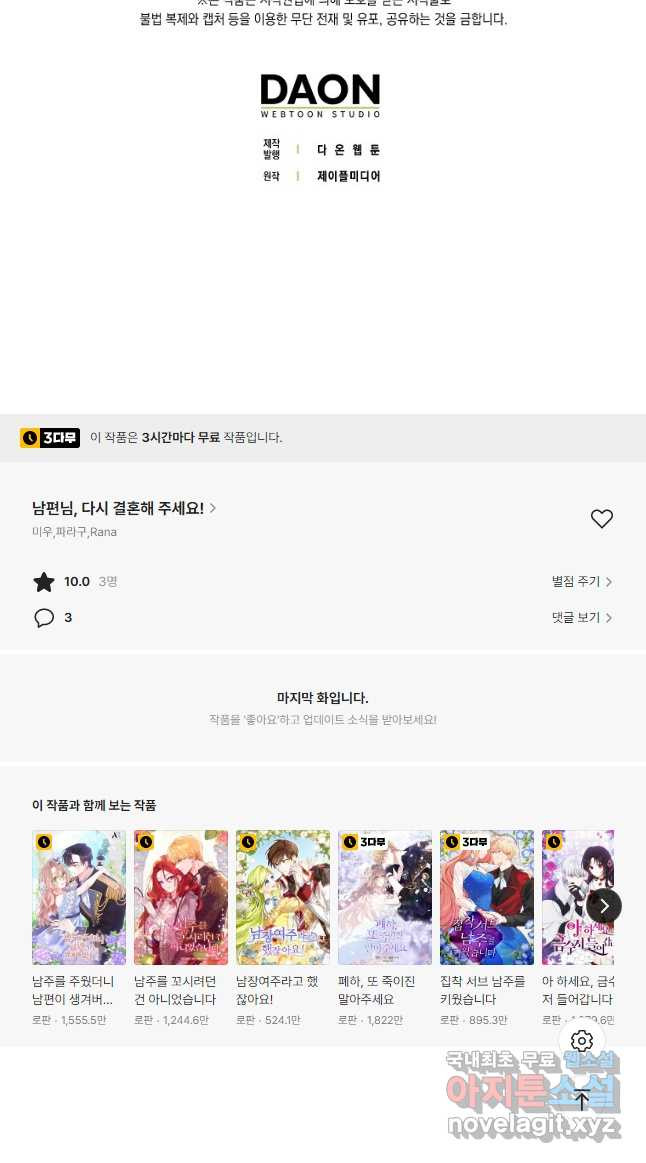646x1163 pixels.
Task: Open the comment bubble icon
Action: click(x=44, y=618)
